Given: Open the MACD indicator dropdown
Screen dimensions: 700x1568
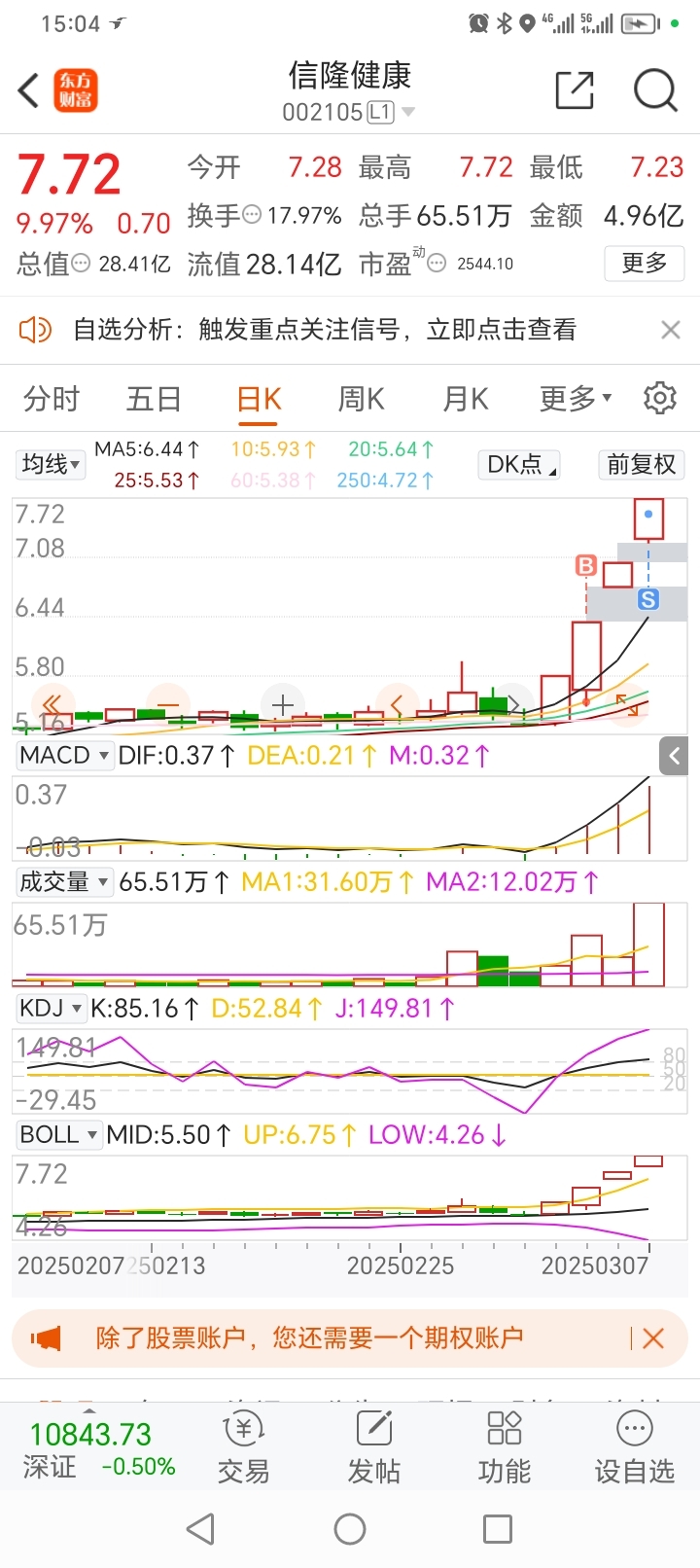Looking at the screenshot, I should [x=64, y=755].
